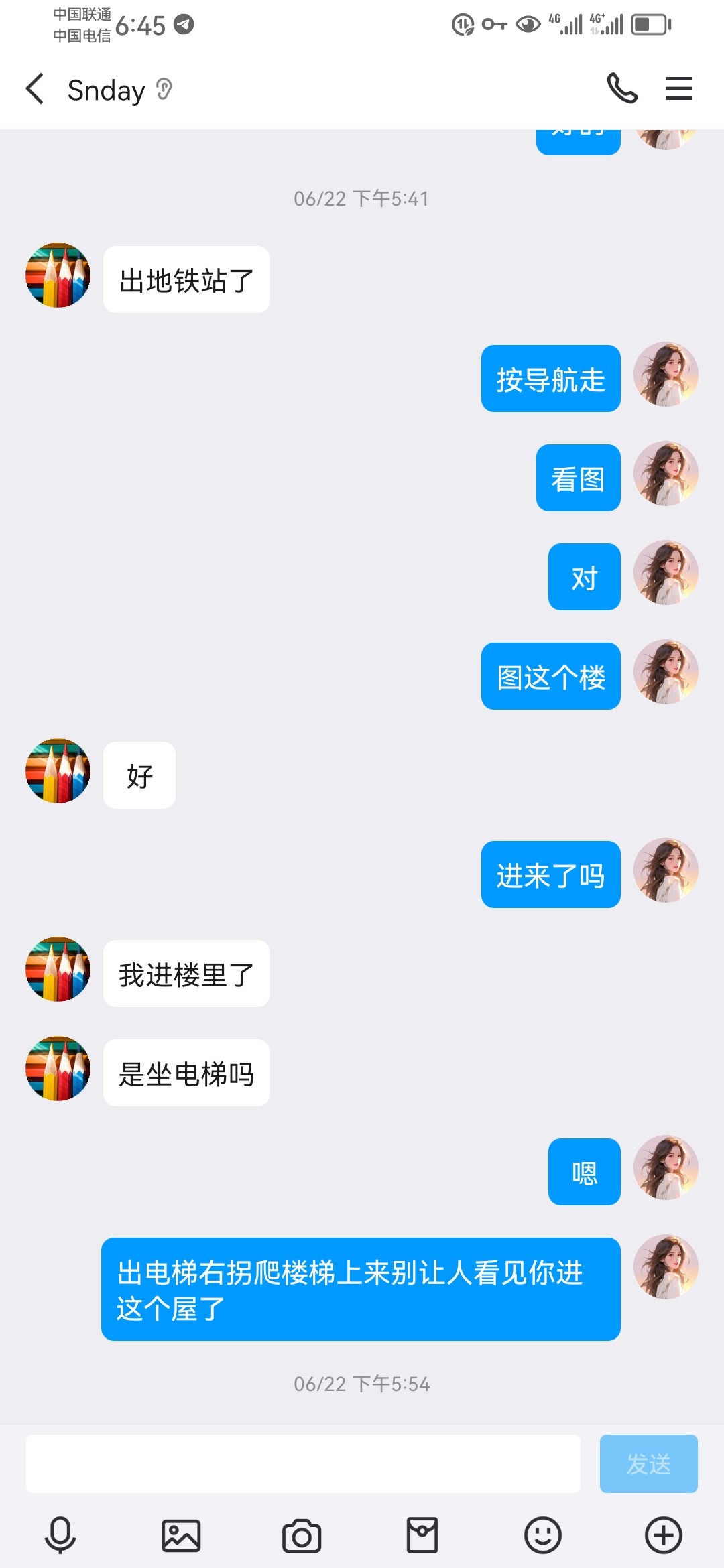The width and height of the screenshot is (724, 1568).
Task: Start a voice call with Snday
Action: tap(623, 88)
